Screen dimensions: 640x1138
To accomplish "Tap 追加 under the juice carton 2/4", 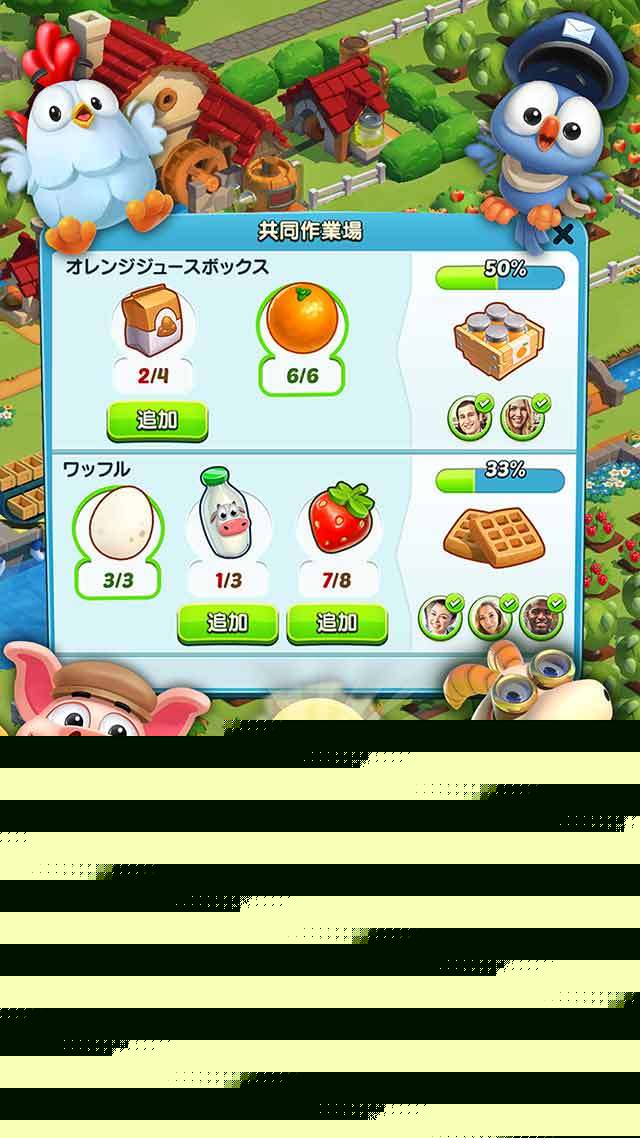I will [x=157, y=421].
